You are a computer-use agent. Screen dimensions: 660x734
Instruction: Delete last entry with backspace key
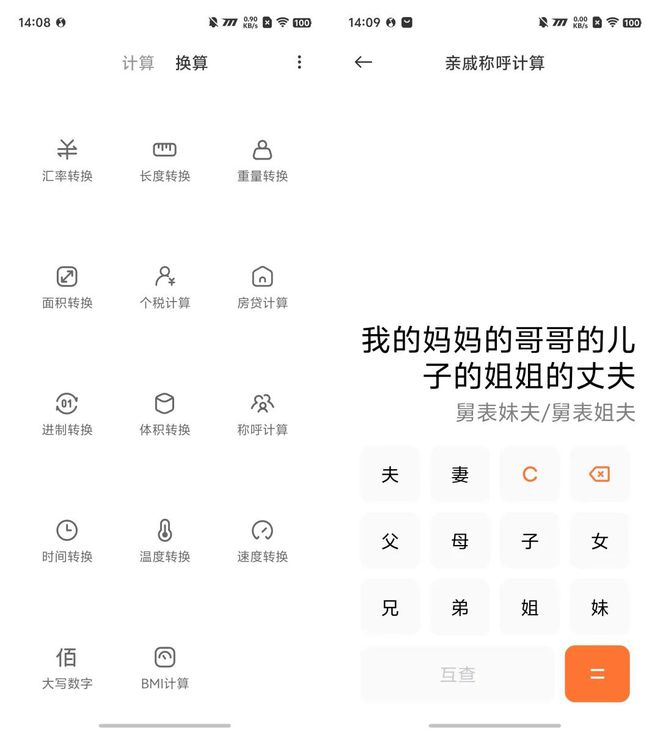pos(599,474)
